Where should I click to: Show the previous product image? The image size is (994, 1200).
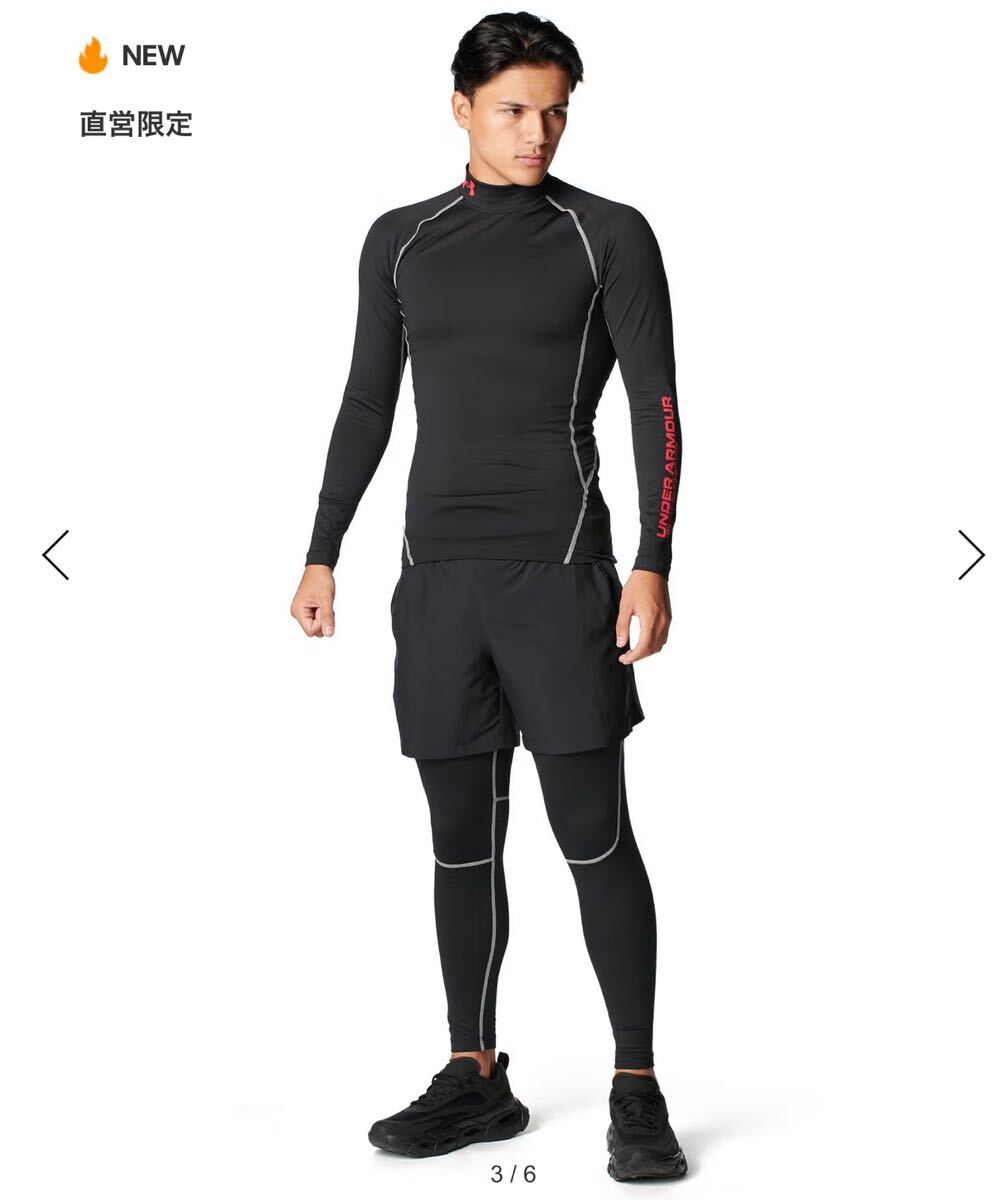(56, 555)
